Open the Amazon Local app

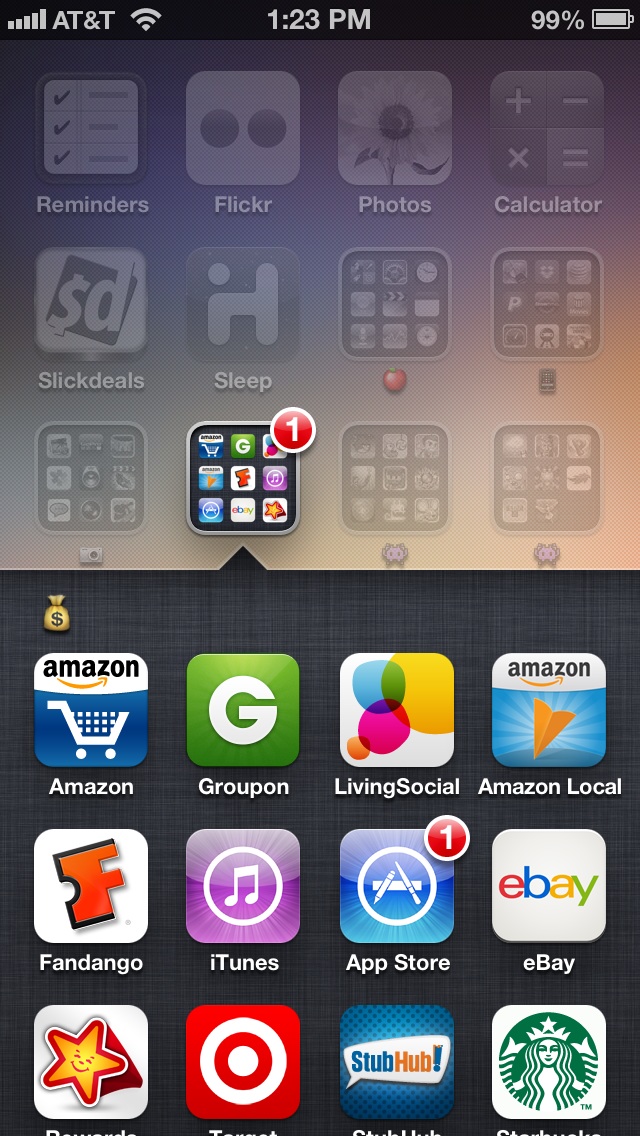[549, 710]
